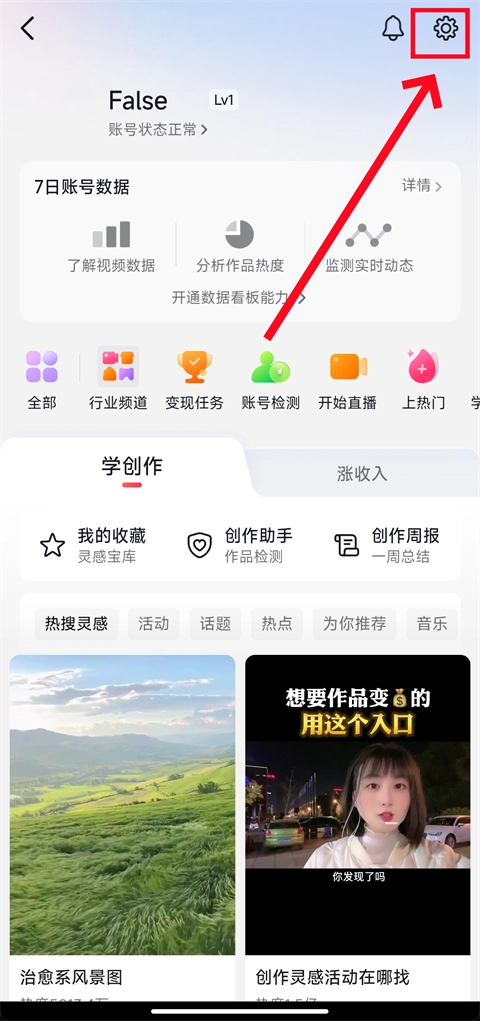Open 变现任务
The width and height of the screenshot is (480, 1021).
pyautogui.click(x=194, y=380)
